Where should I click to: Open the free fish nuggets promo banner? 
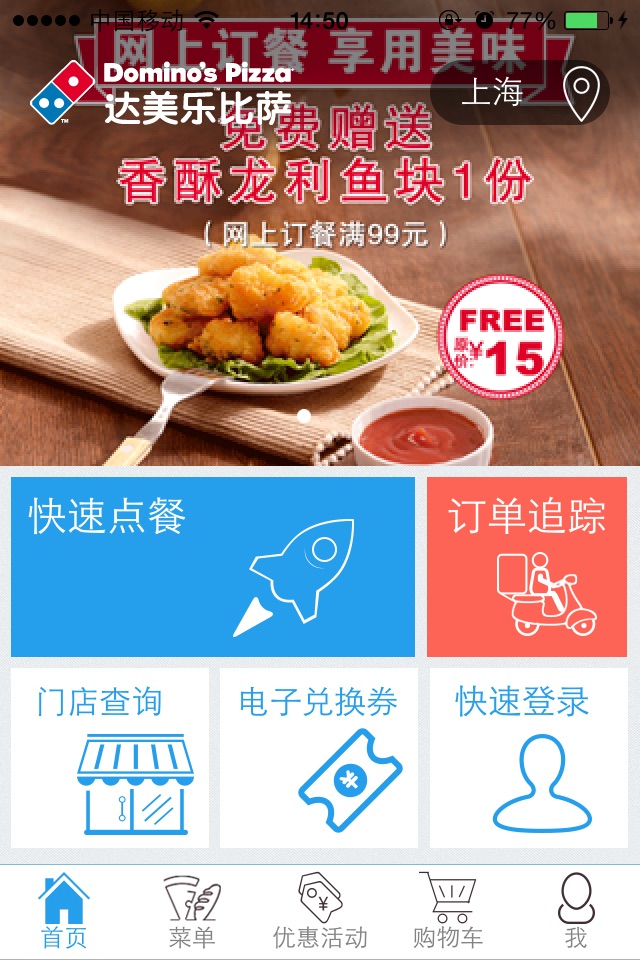320,300
